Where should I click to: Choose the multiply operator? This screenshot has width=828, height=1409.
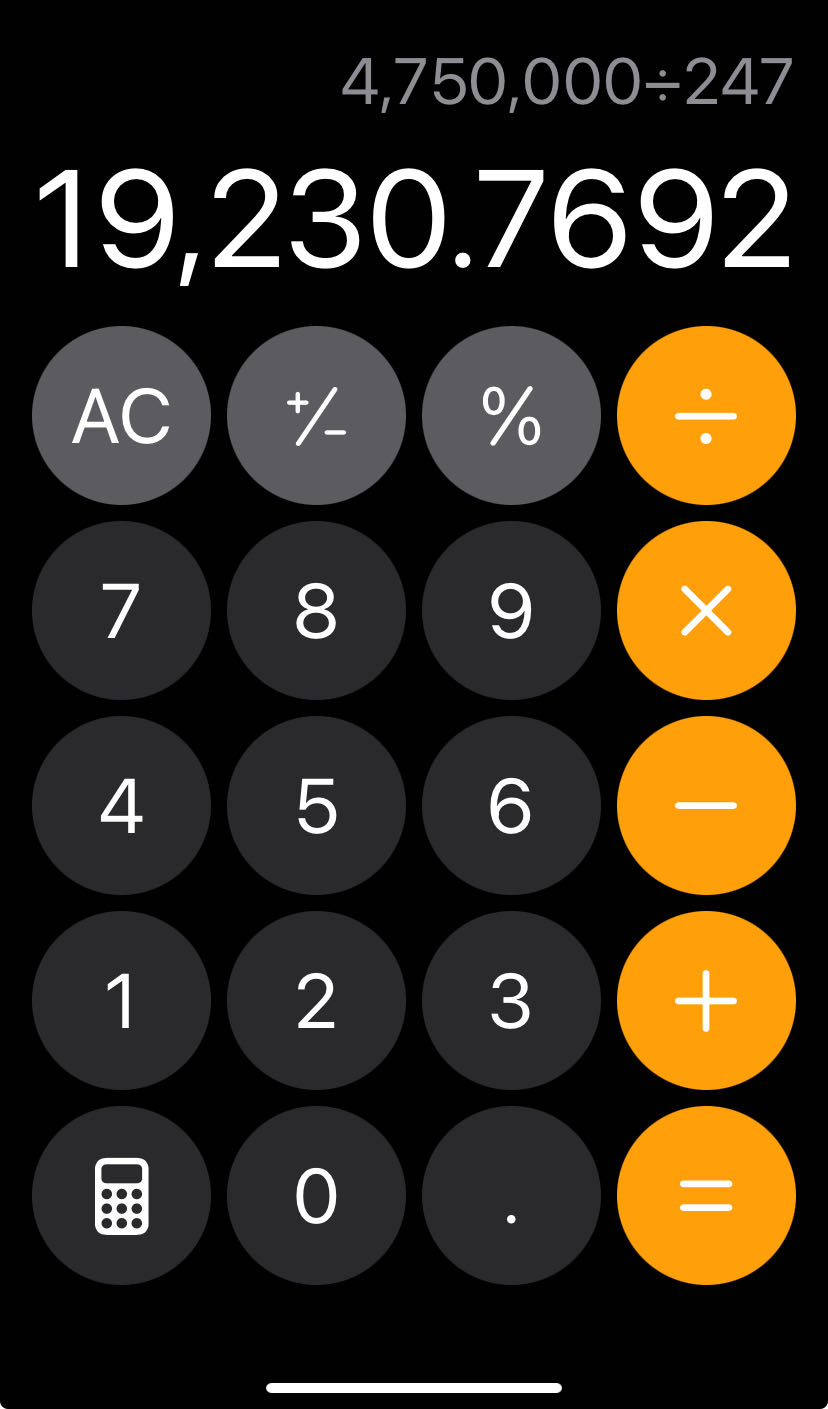(x=706, y=611)
